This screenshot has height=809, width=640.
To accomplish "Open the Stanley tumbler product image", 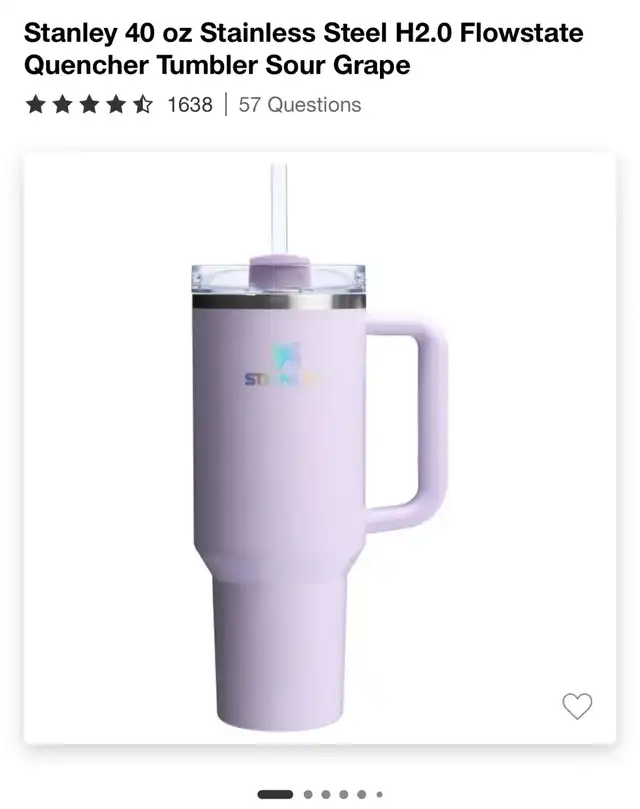I will [x=318, y=447].
